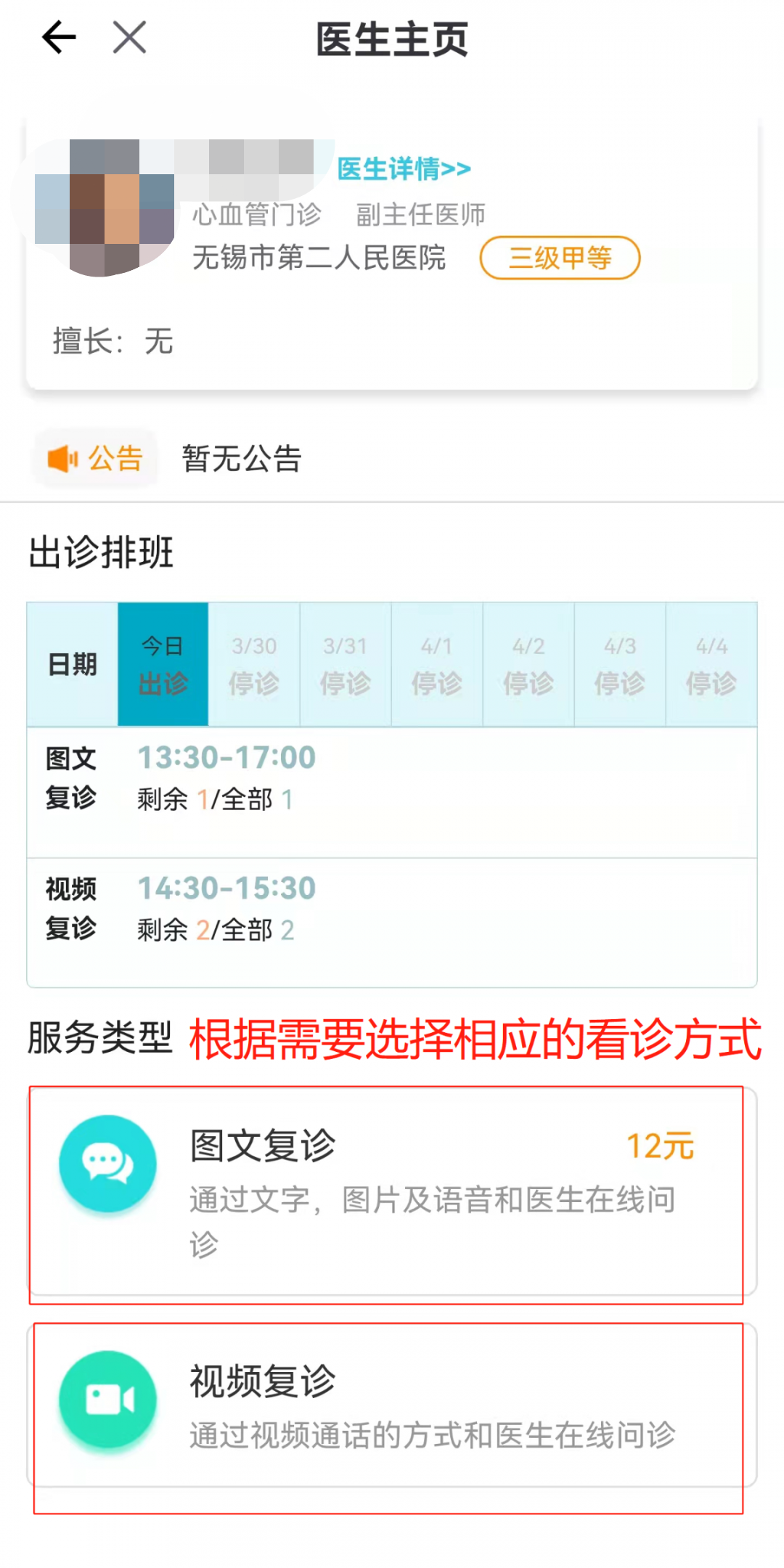Close the doctor homepage with X

(130, 38)
